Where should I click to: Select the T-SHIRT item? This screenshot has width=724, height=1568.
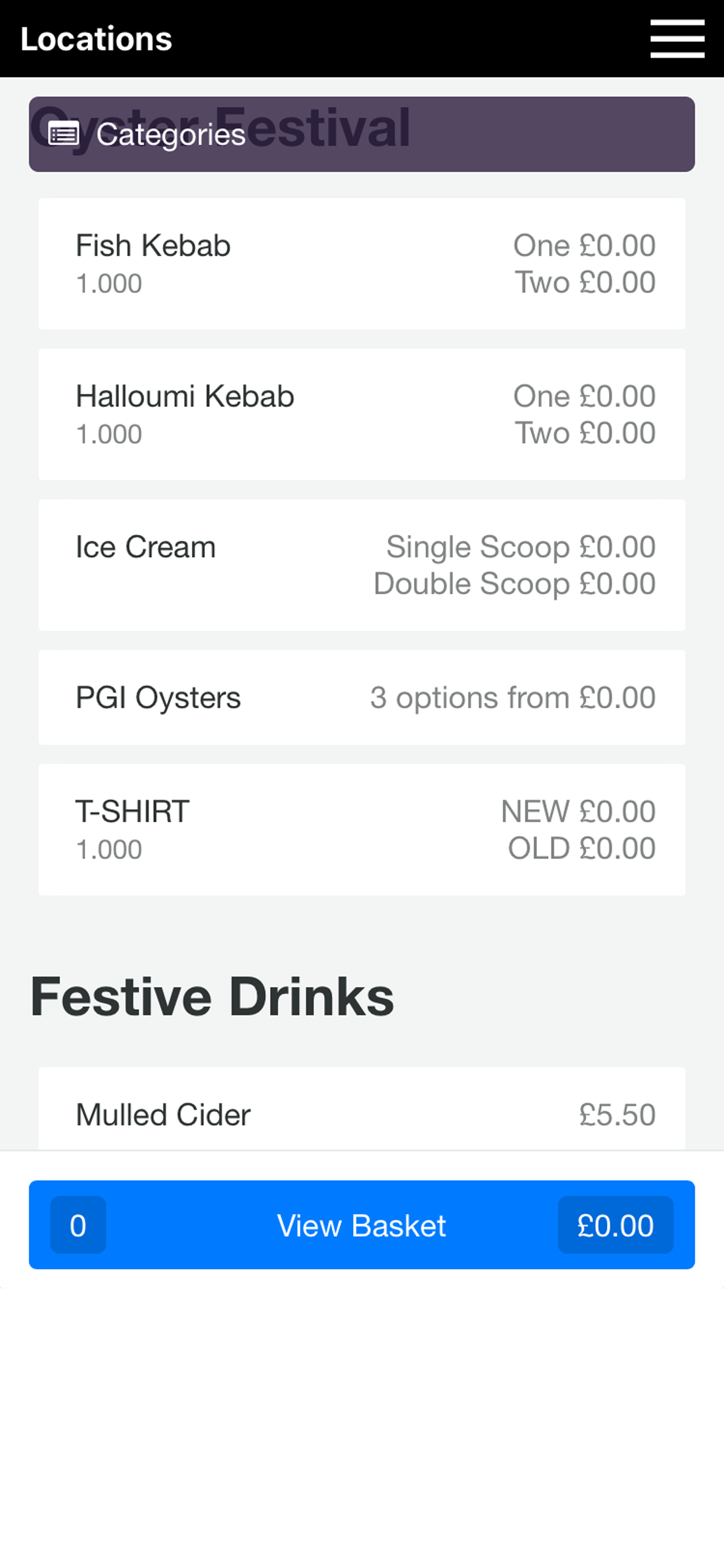362,829
